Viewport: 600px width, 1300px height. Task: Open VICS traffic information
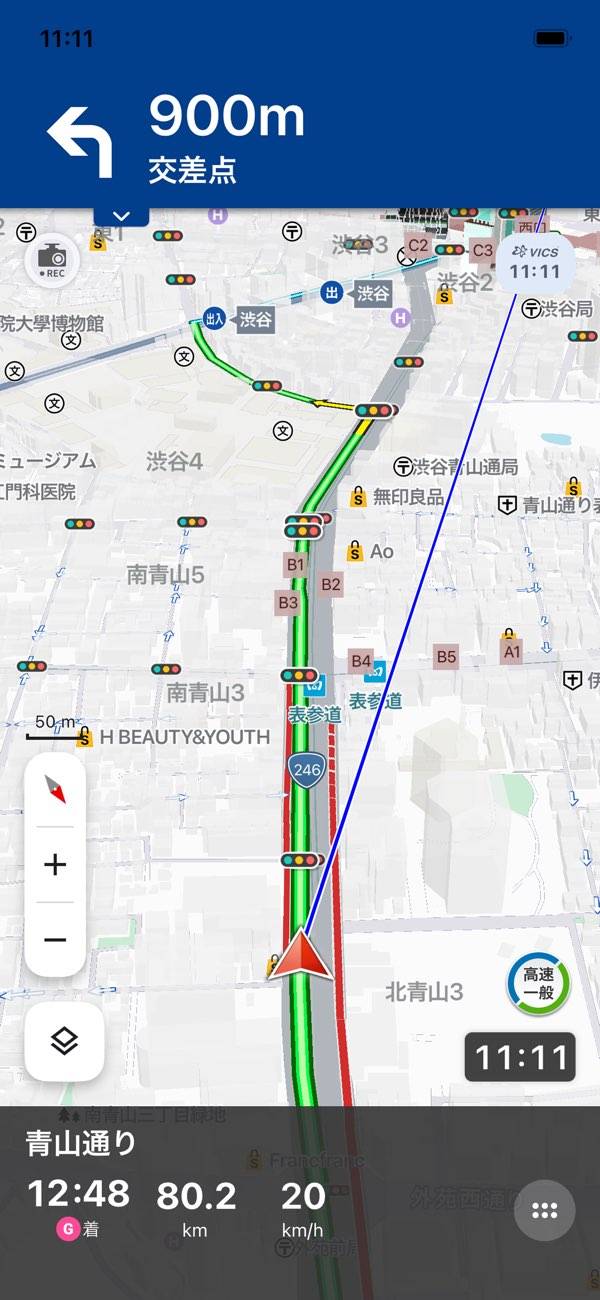pos(534,262)
